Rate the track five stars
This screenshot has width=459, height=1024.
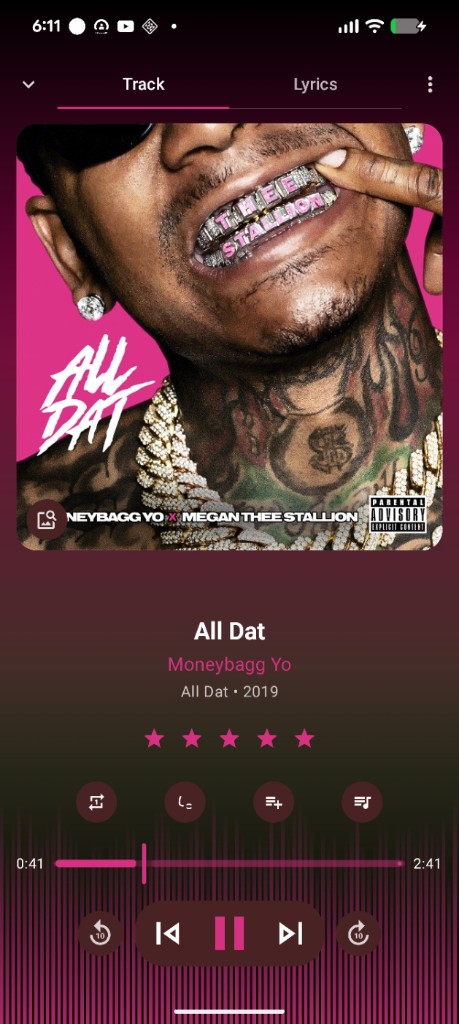pos(304,739)
